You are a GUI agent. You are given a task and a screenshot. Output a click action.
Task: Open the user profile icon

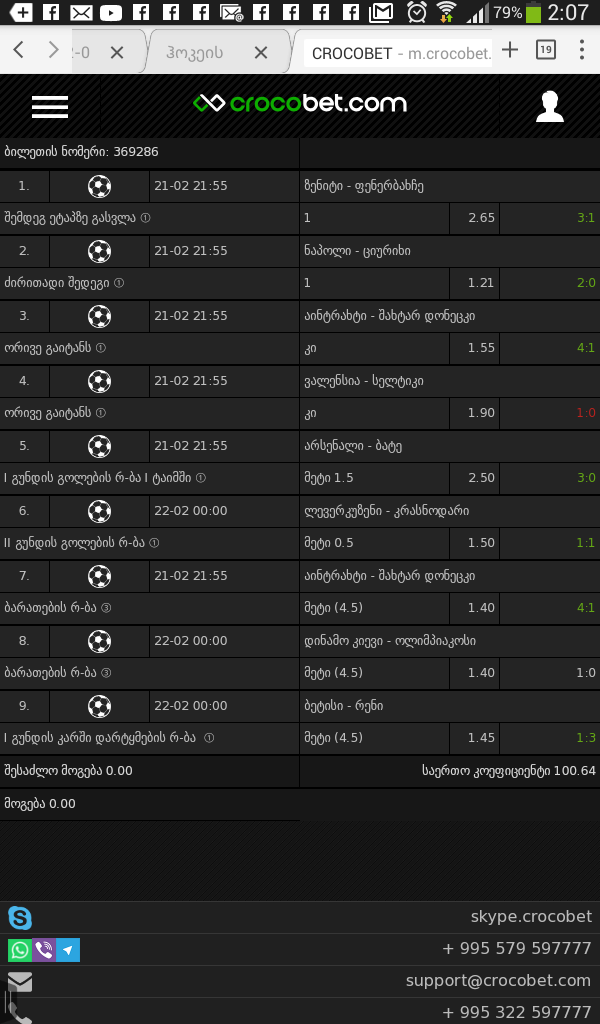click(x=550, y=106)
